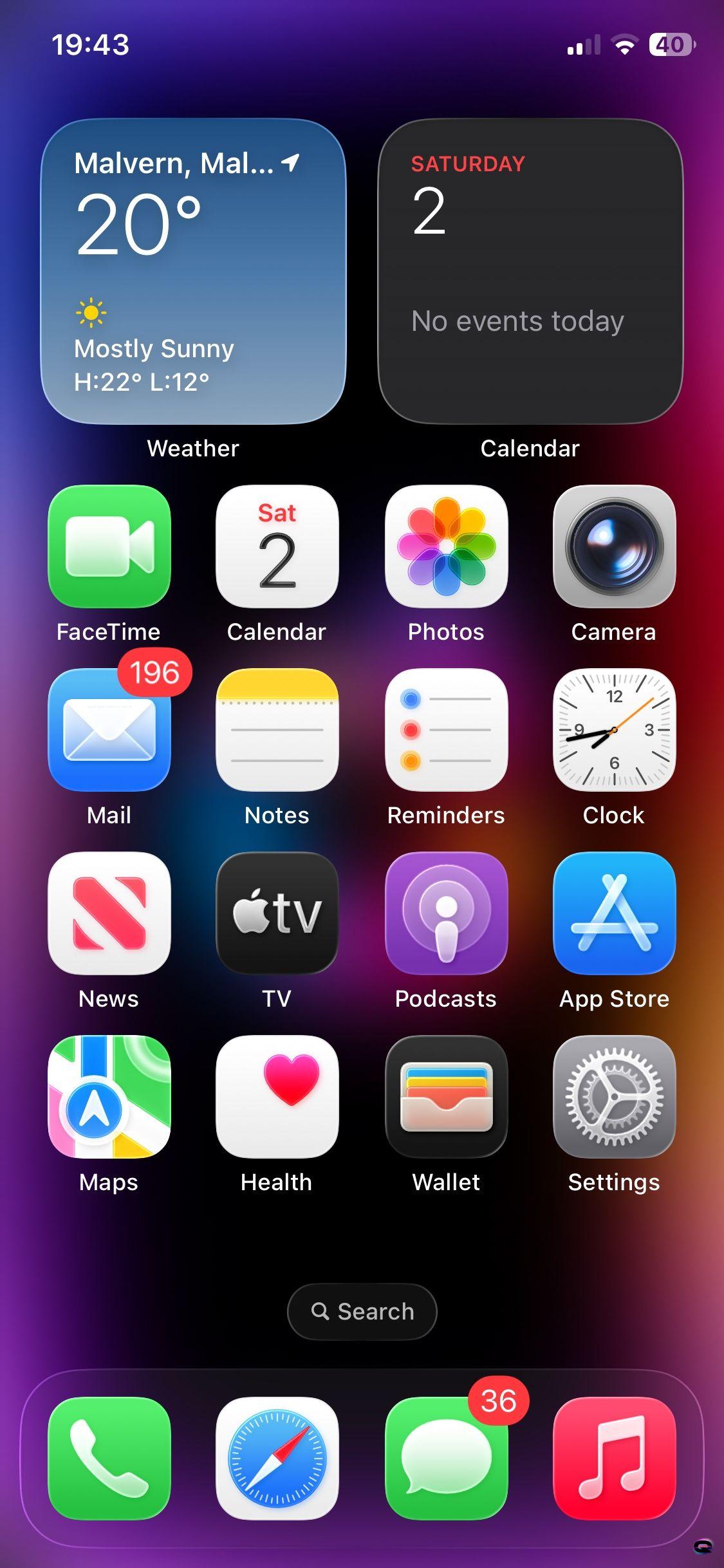The image size is (724, 1568).
Task: Launch the Camera app
Action: [614, 546]
